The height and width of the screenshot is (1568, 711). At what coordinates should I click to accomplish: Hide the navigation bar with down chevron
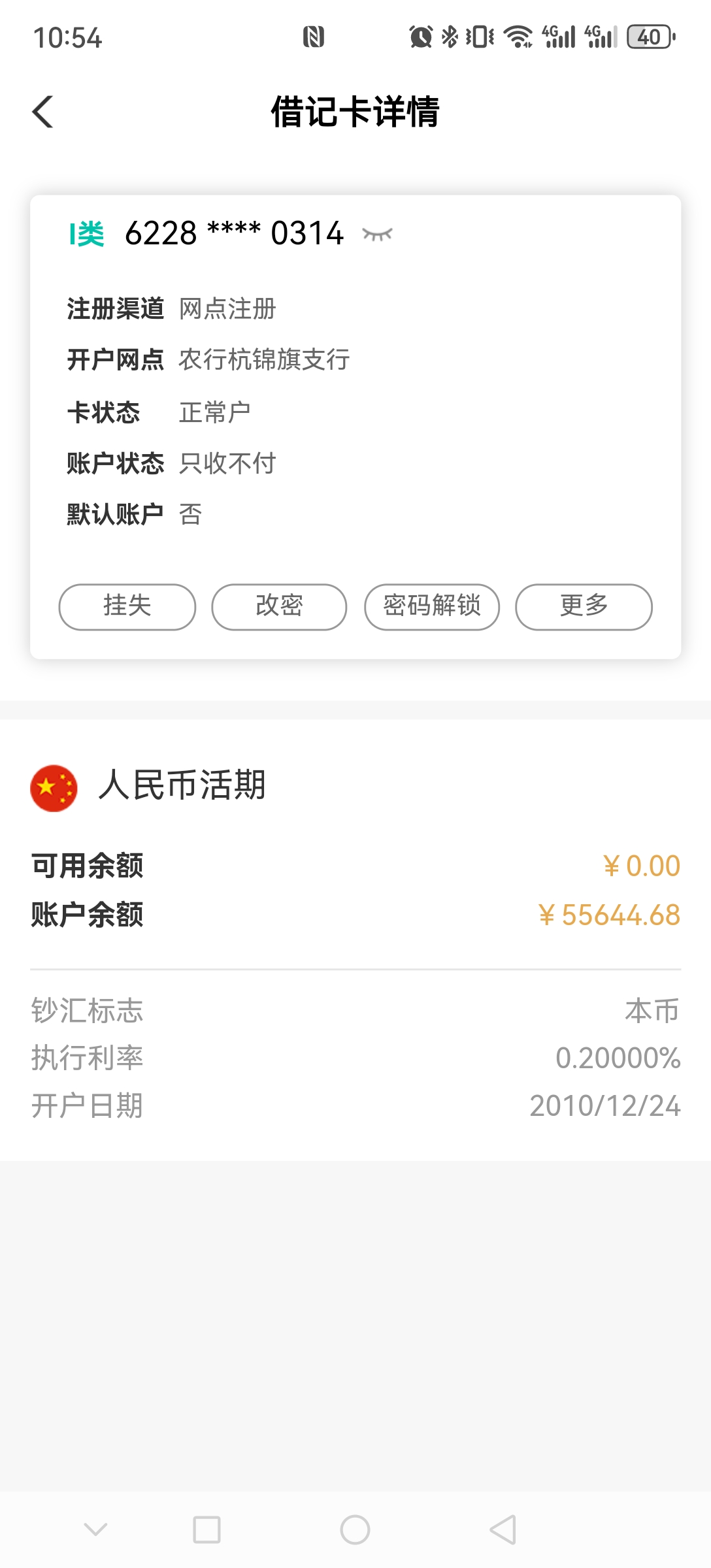(95, 1529)
